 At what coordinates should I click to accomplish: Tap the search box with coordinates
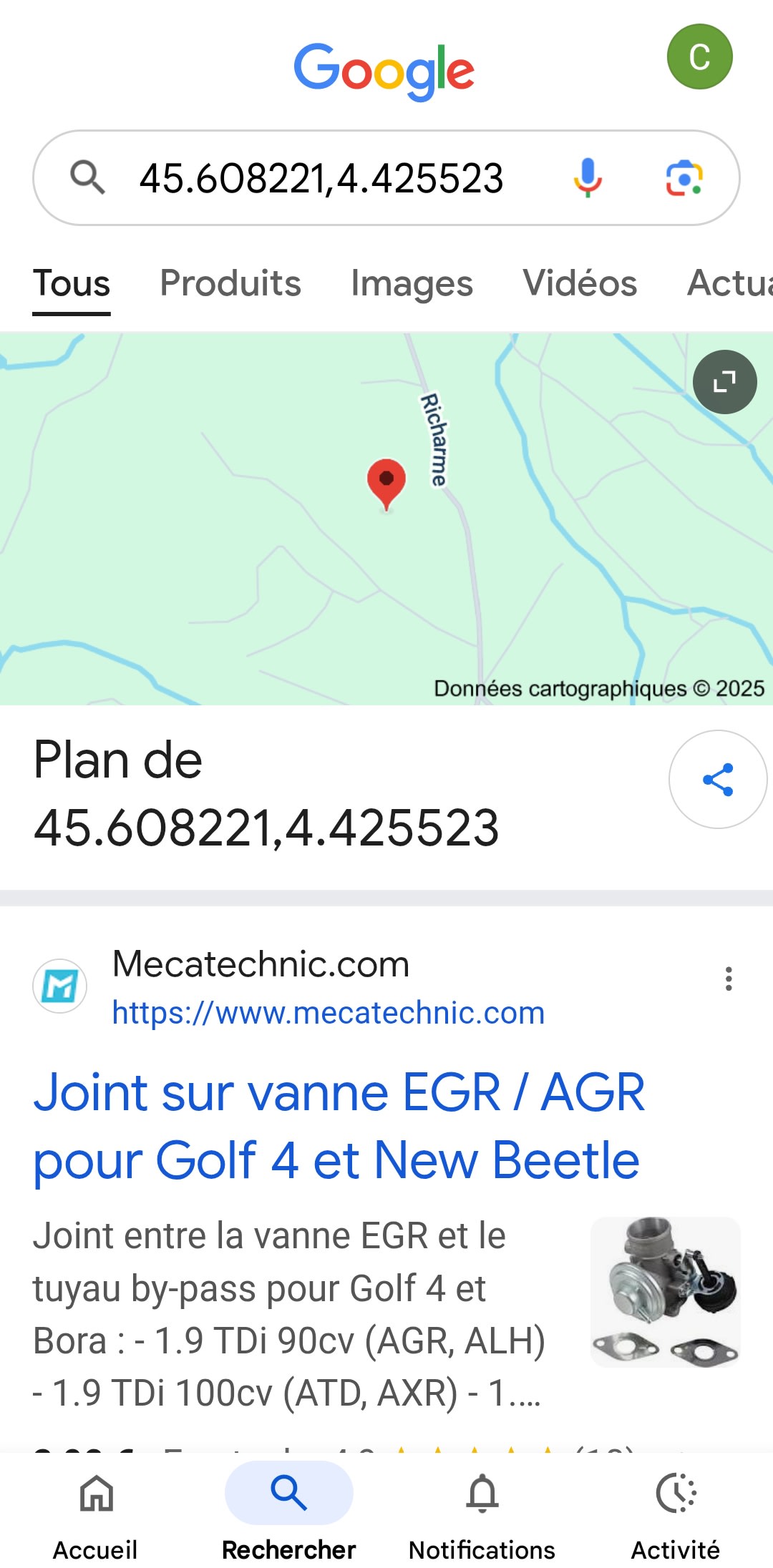click(x=322, y=178)
